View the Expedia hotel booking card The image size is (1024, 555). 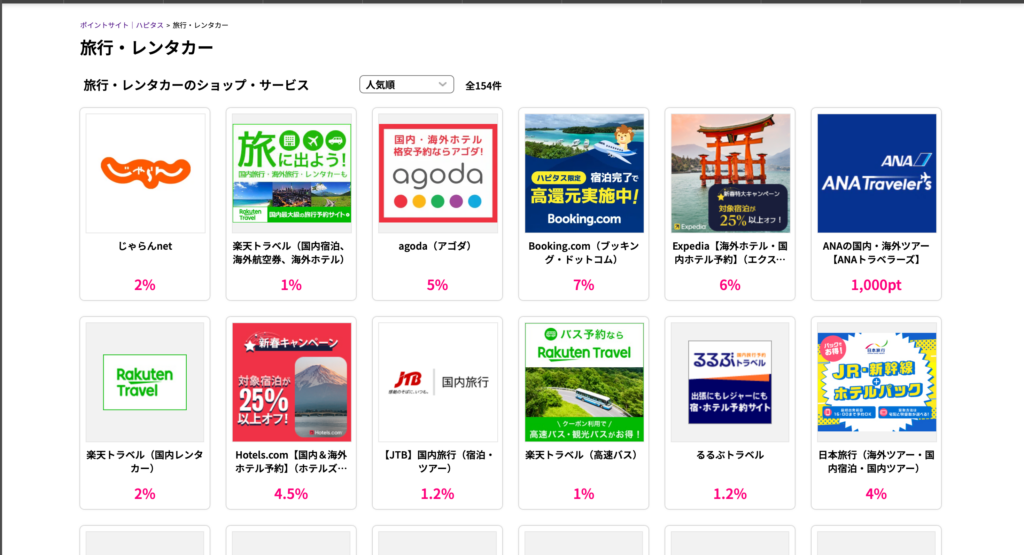tap(730, 203)
